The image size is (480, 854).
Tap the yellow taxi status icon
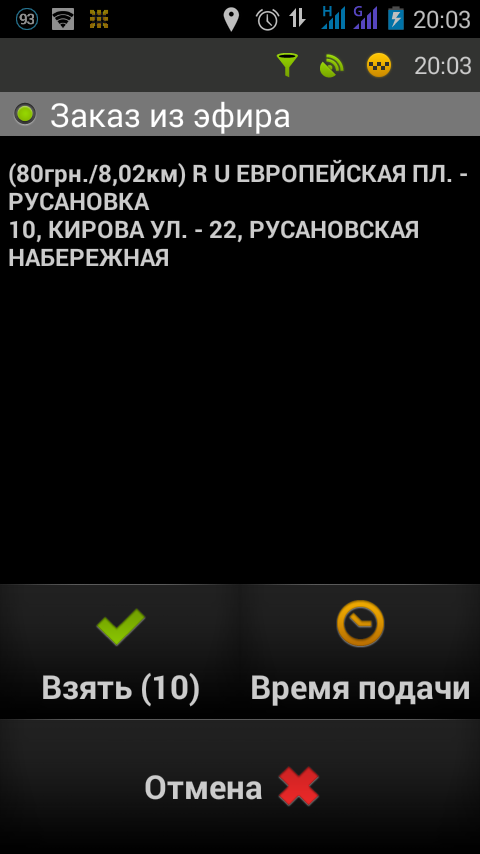(379, 65)
